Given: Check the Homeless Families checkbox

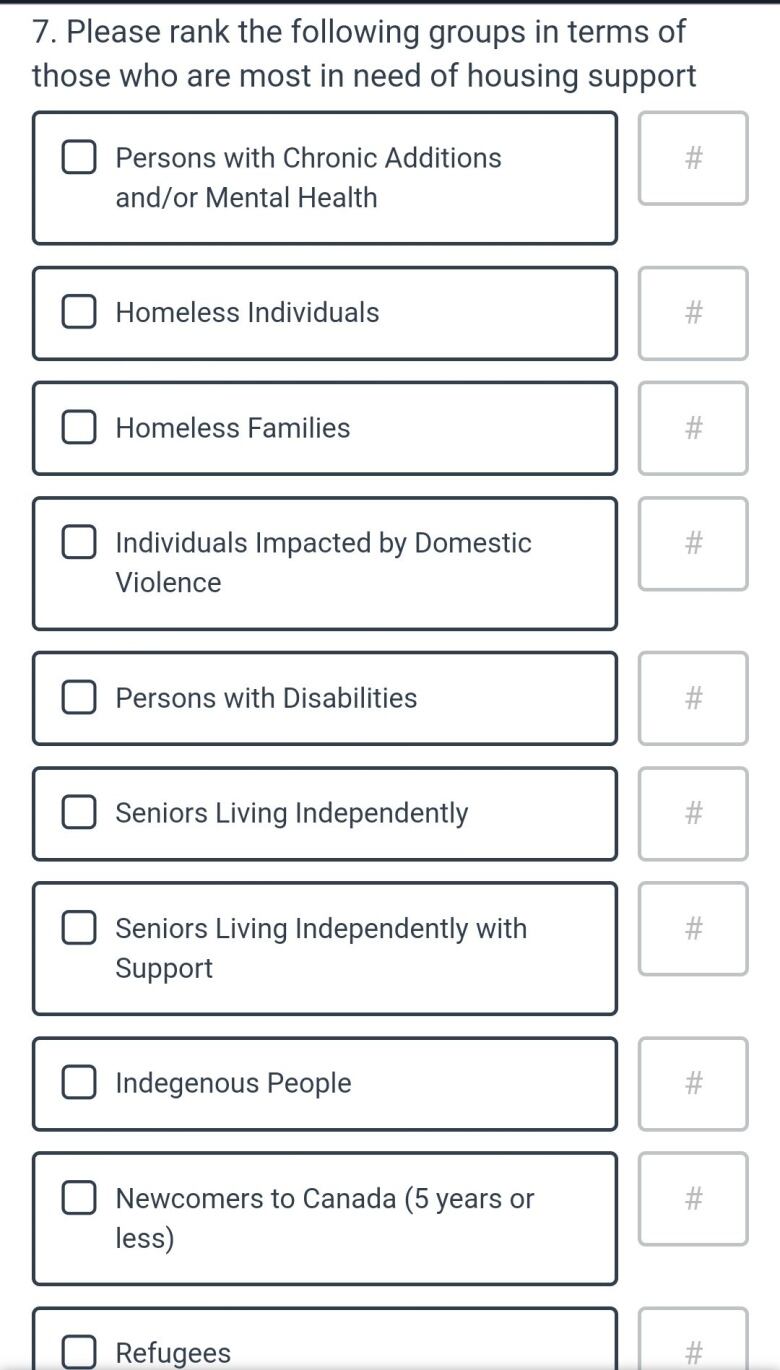Looking at the screenshot, I should [x=79, y=427].
